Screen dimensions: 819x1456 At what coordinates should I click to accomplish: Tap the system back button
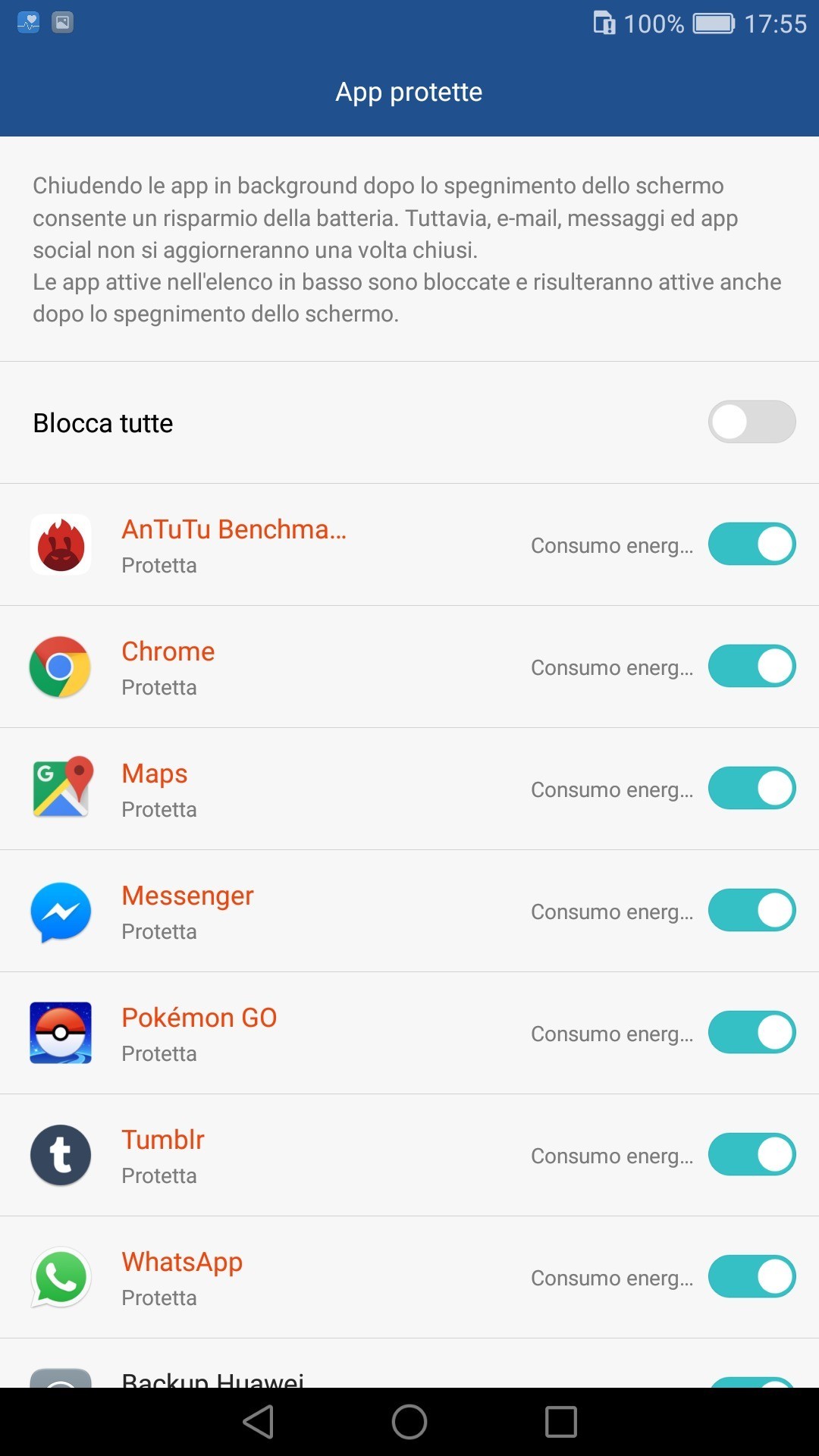coord(259,1422)
